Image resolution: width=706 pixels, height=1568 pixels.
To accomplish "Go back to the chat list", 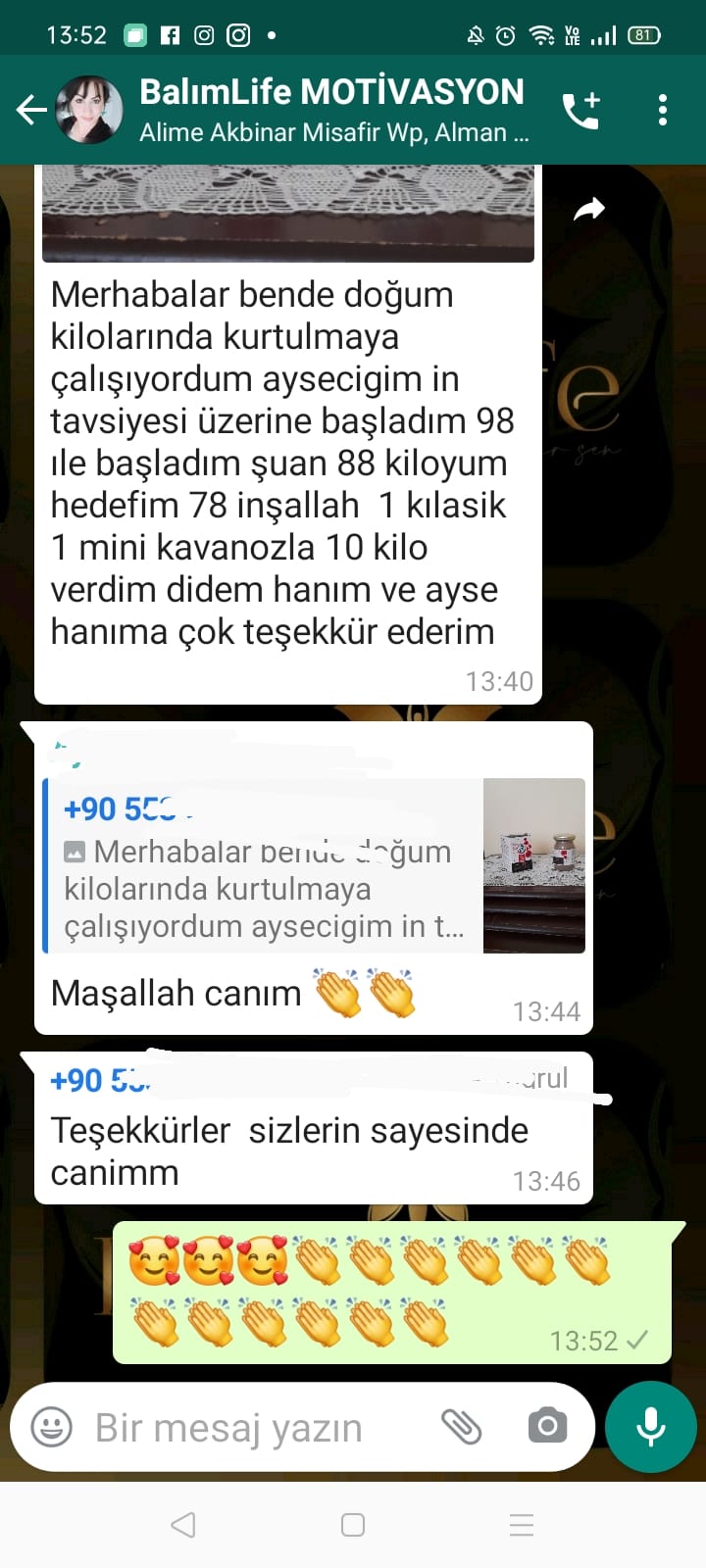I will [31, 110].
